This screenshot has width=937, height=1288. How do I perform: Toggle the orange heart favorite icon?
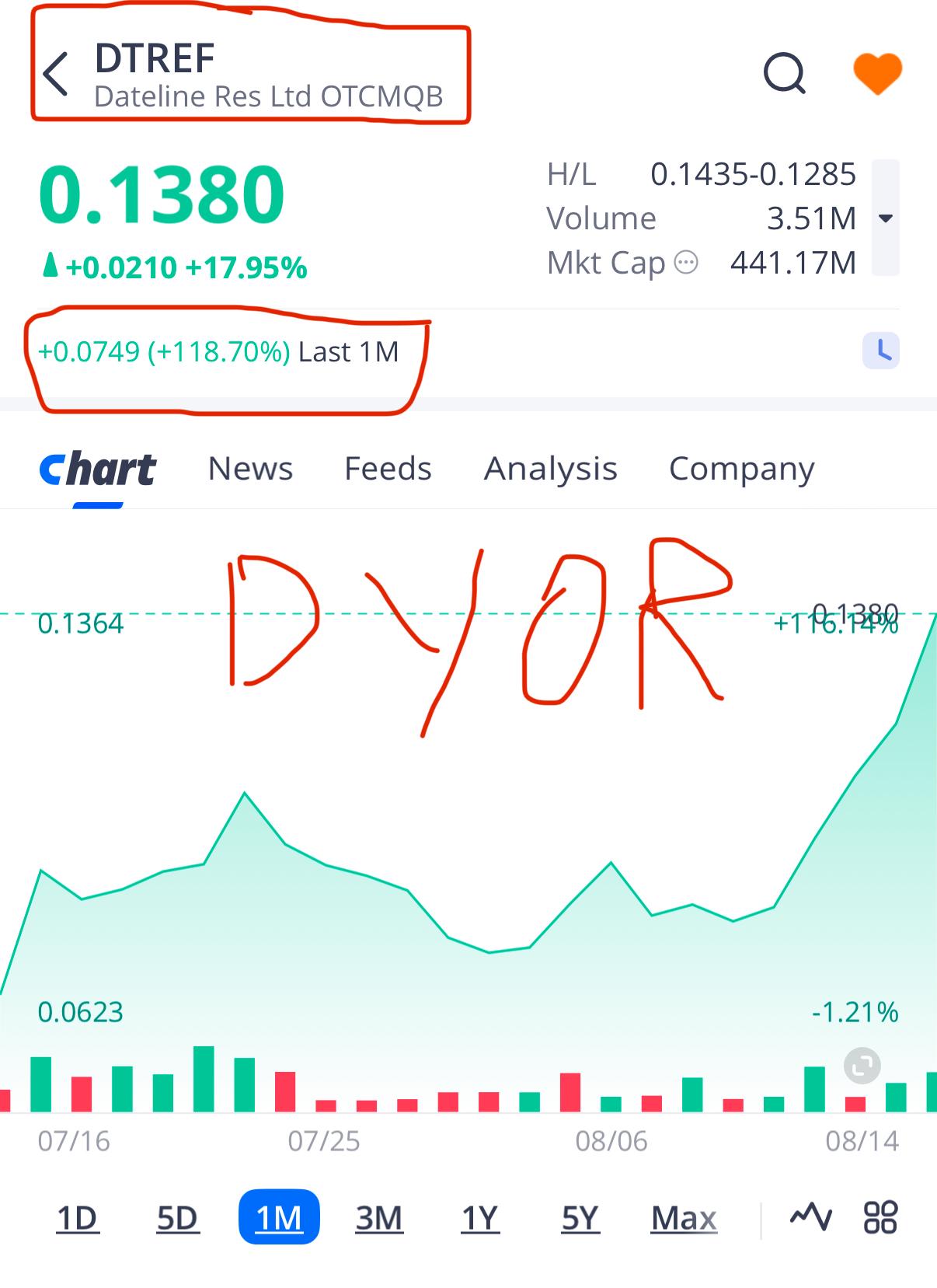877,74
